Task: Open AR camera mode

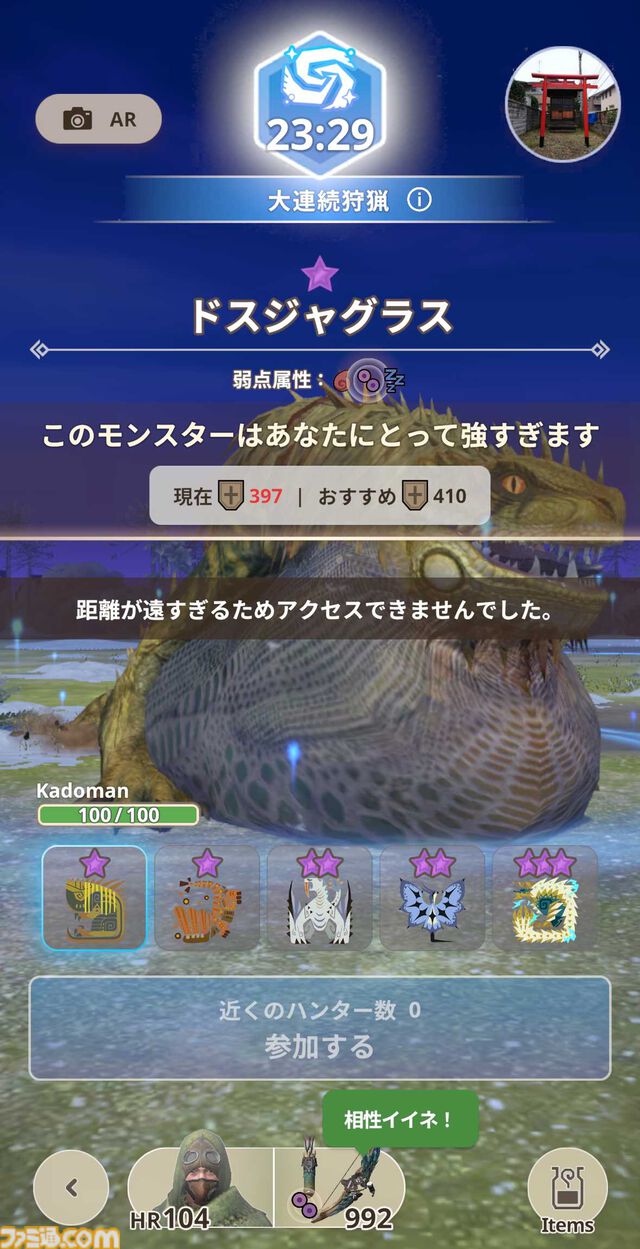Action: [98, 119]
